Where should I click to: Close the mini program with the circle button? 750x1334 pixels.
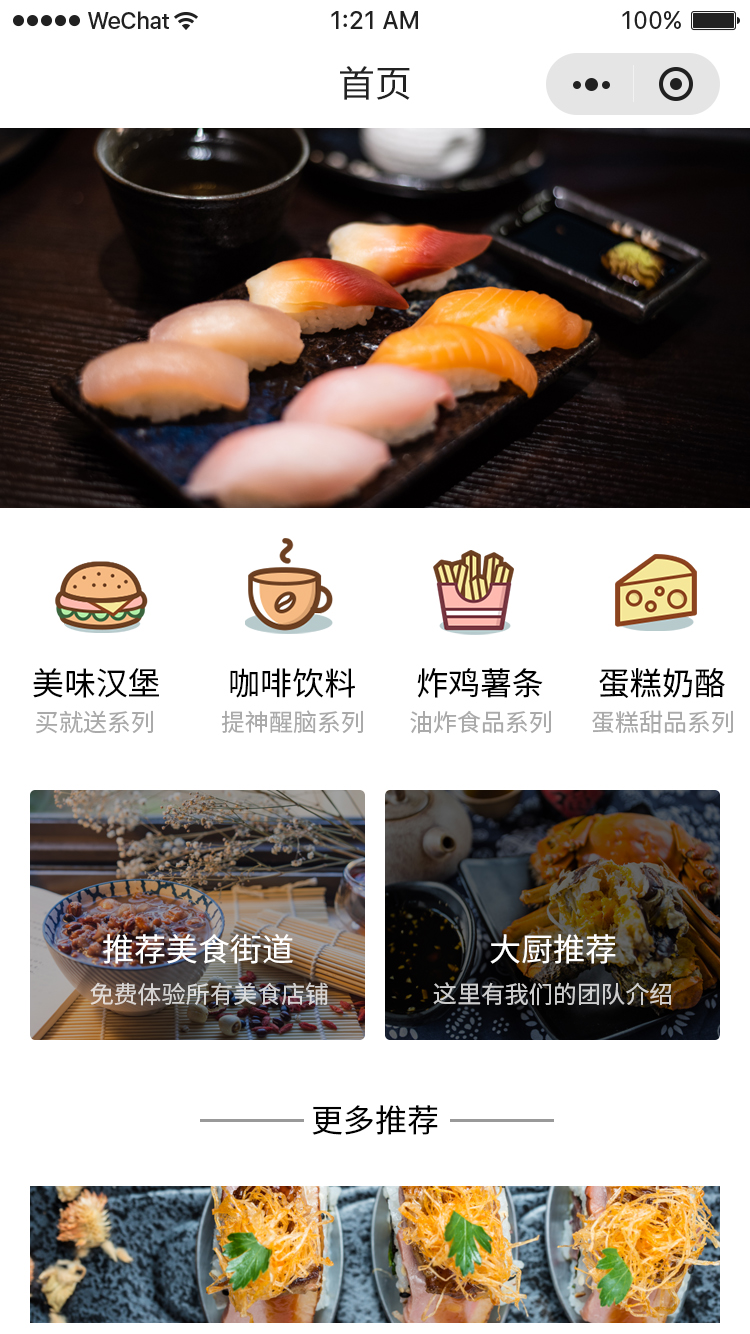[676, 85]
